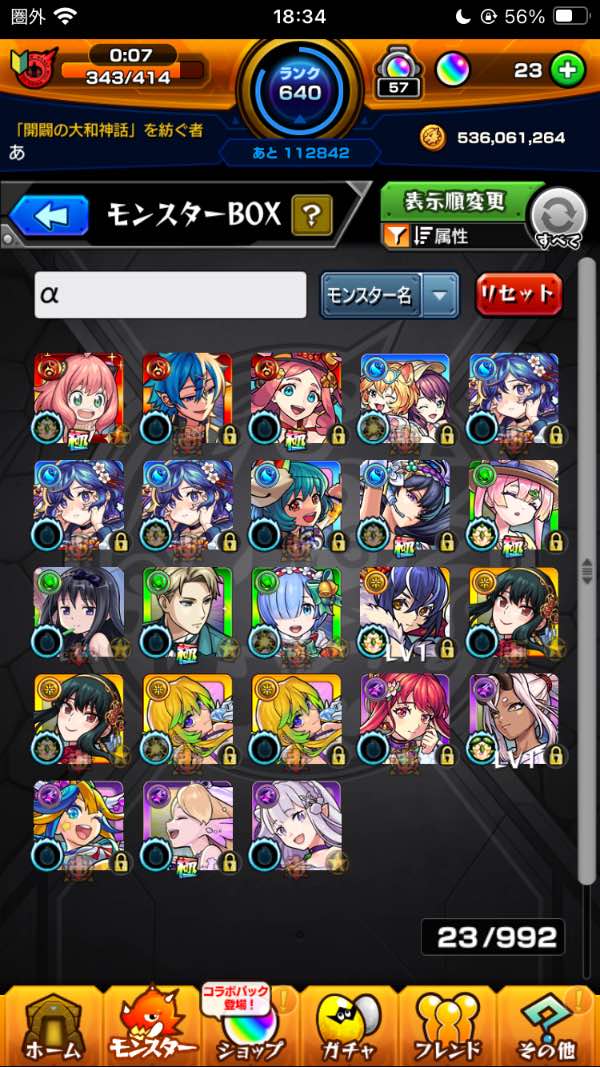Select the fox-eared girl pair monster
Screen dimensions: 600x1067
(405, 398)
